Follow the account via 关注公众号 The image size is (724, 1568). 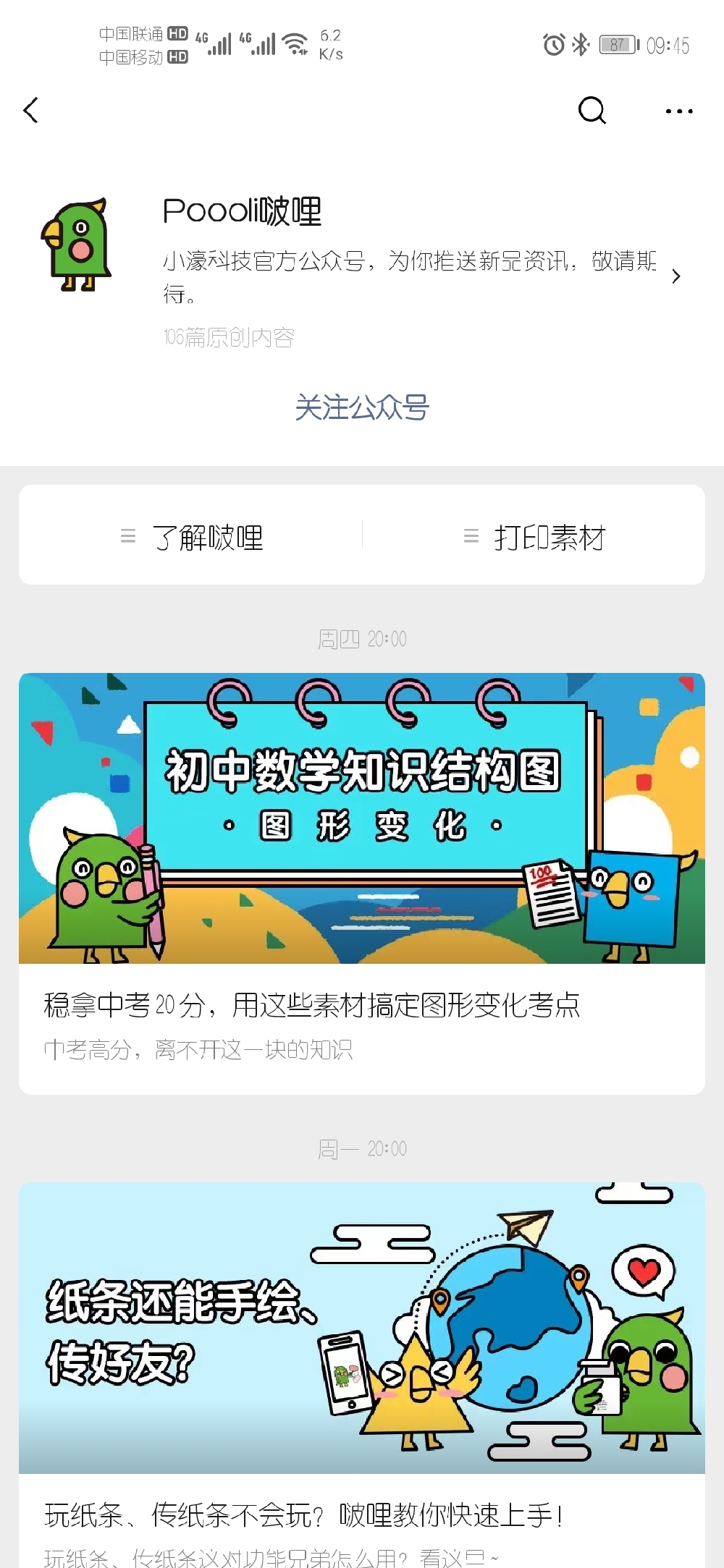(x=361, y=407)
